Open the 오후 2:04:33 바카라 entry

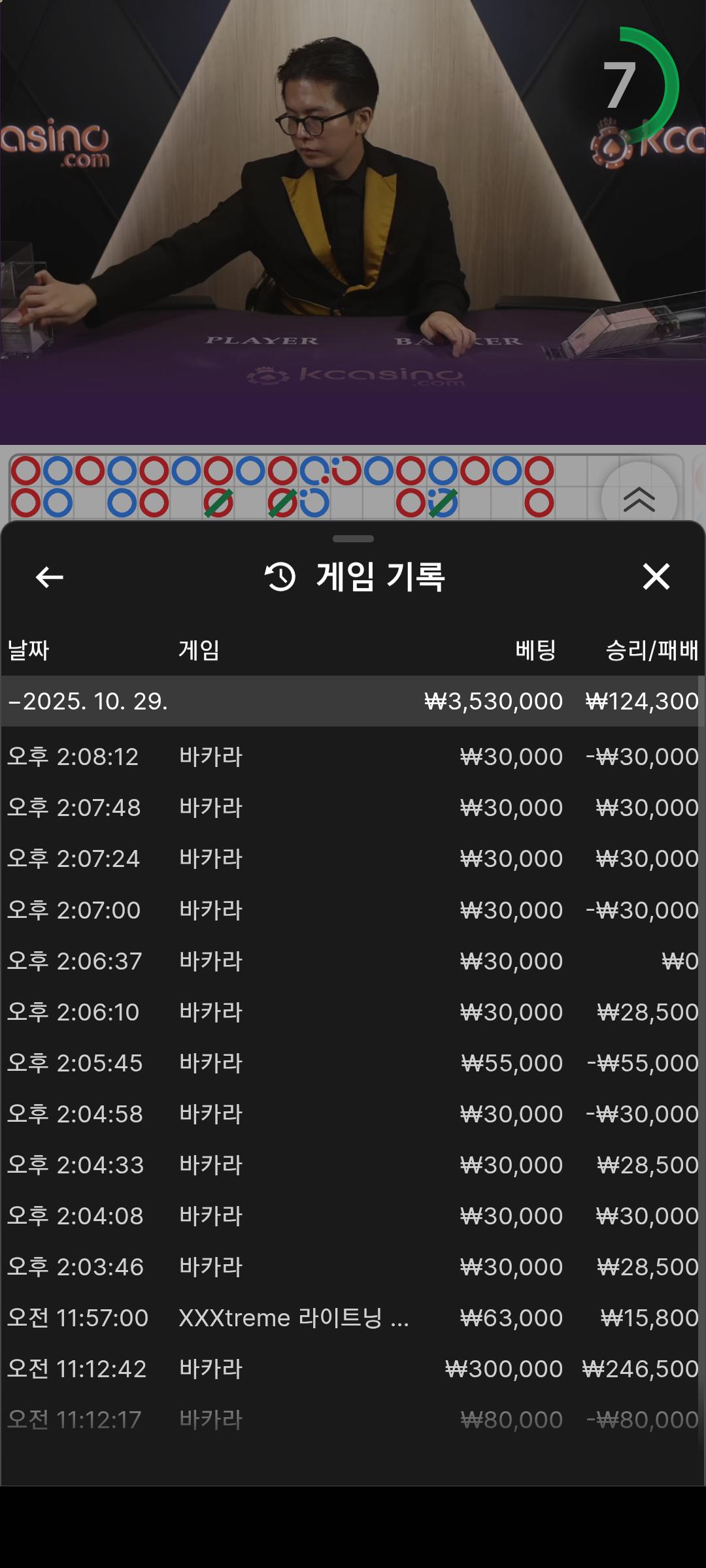(x=352, y=1164)
